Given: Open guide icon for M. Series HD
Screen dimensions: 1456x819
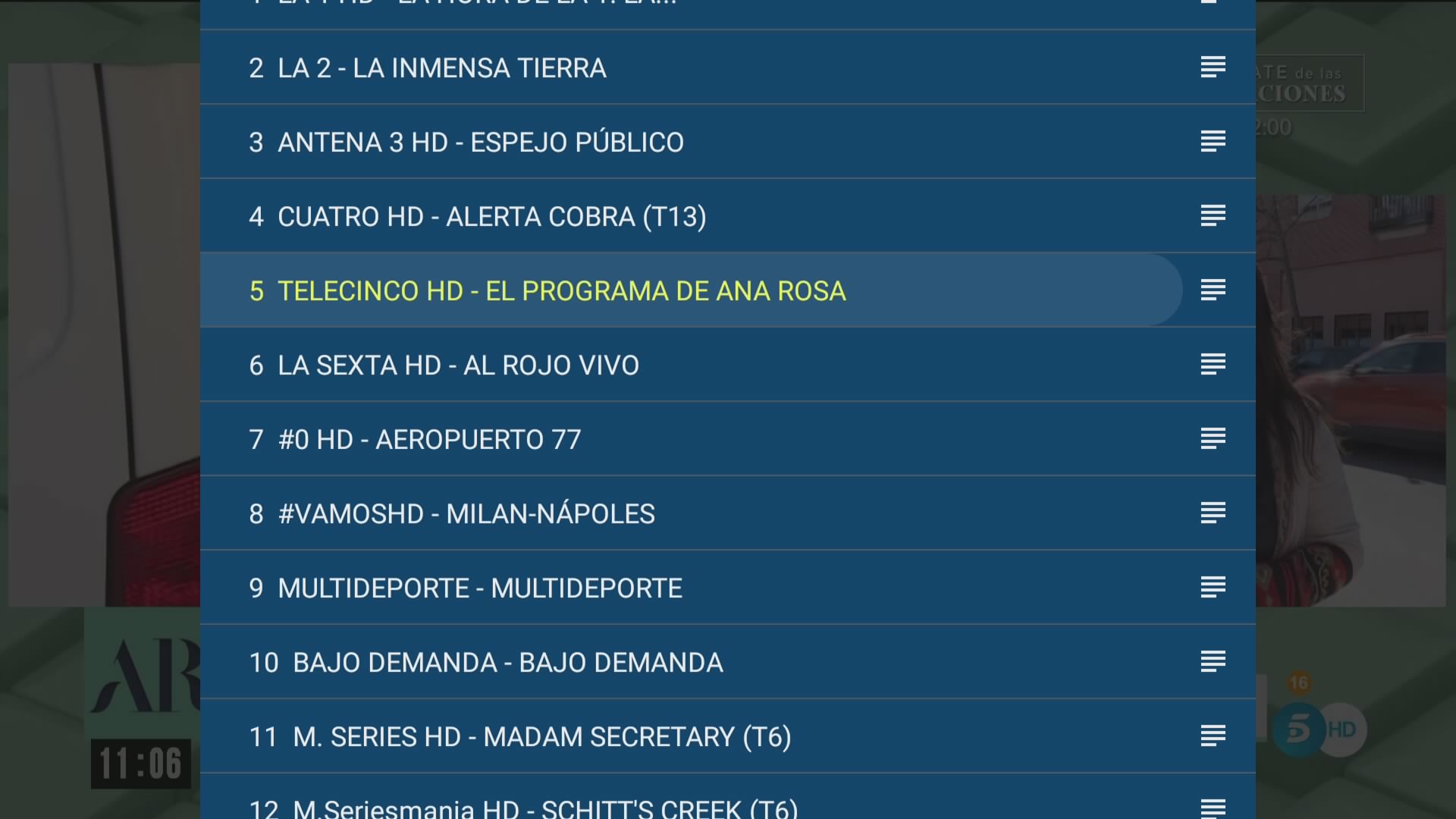Looking at the screenshot, I should pos(1213,736).
